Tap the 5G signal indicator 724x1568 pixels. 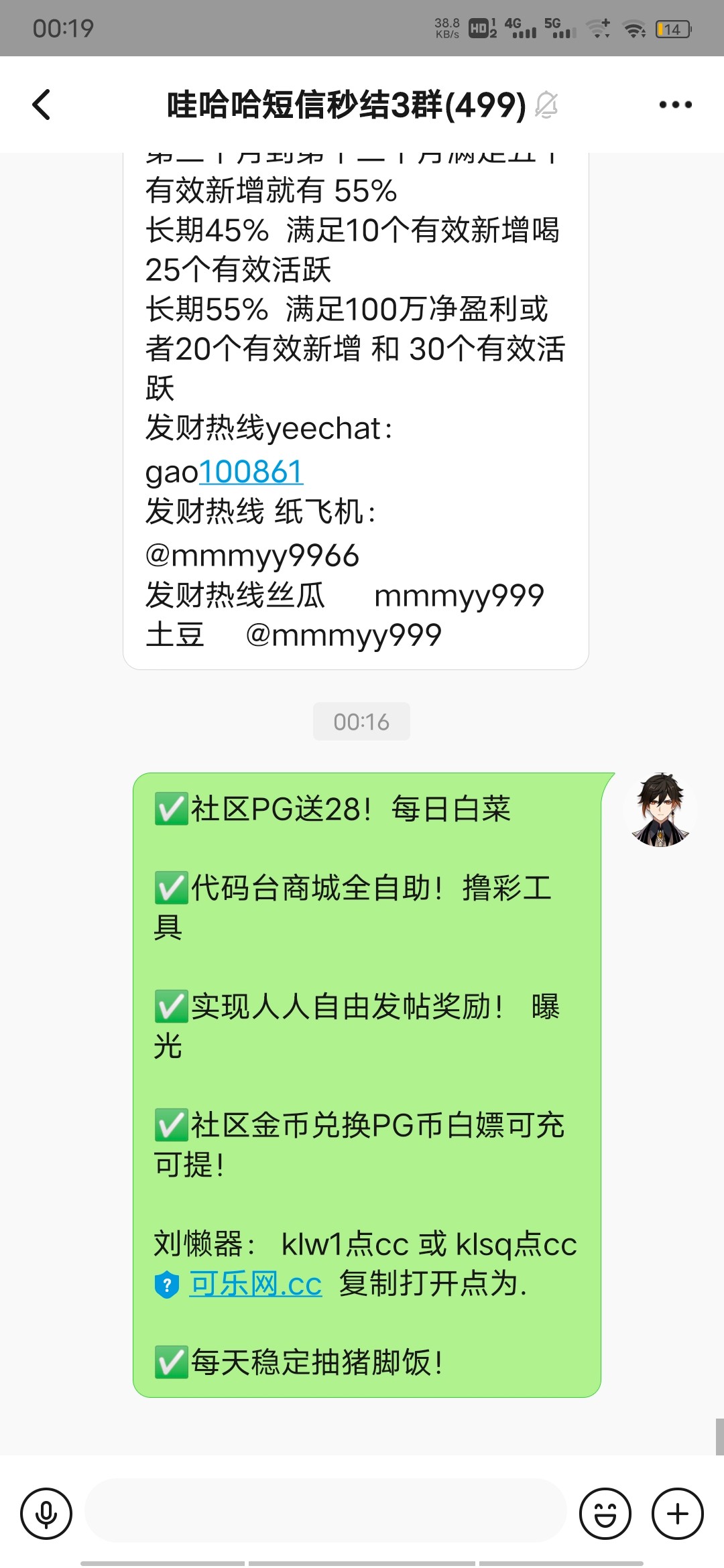pos(560,27)
